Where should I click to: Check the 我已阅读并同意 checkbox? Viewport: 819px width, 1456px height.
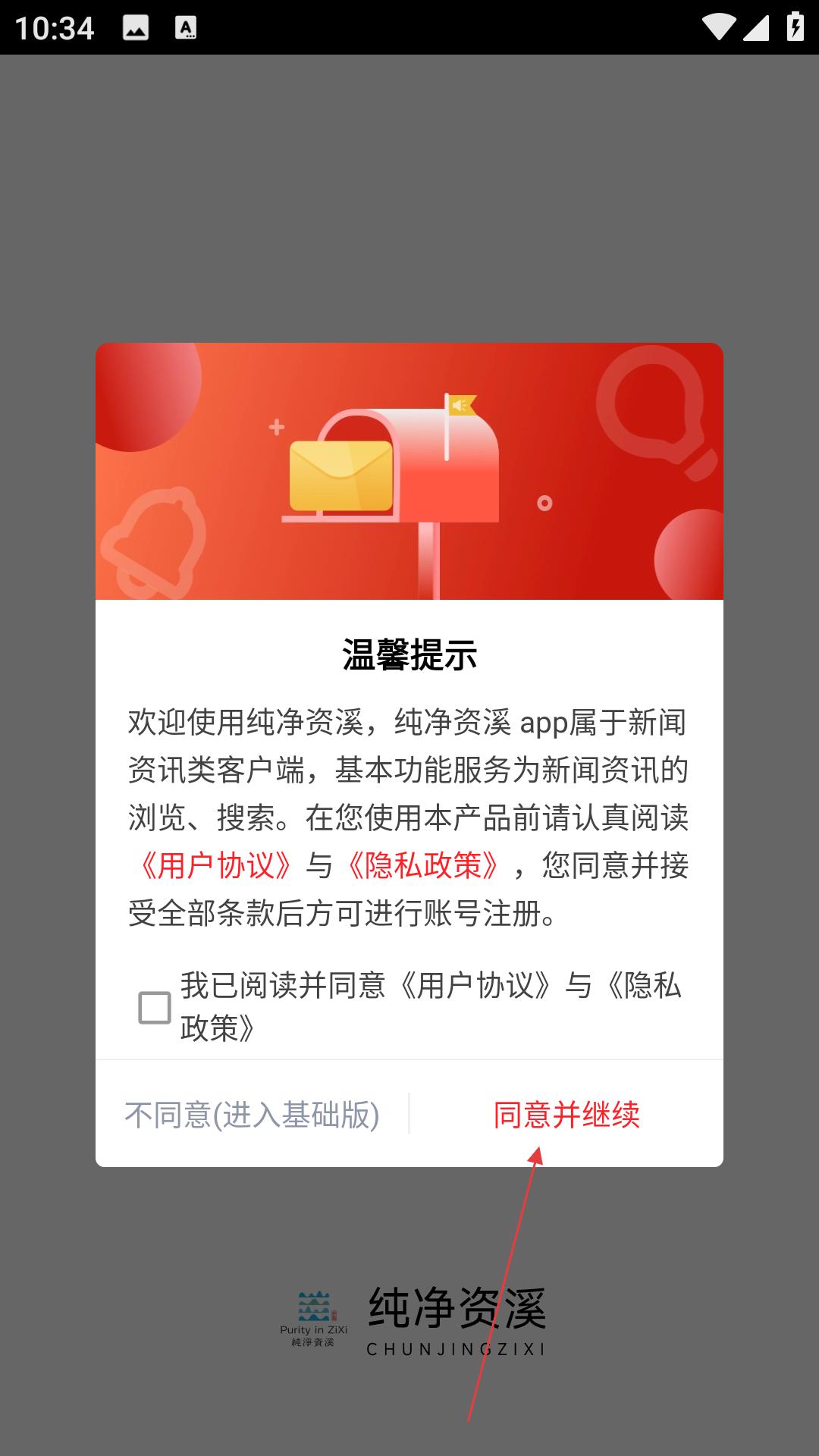click(155, 1008)
